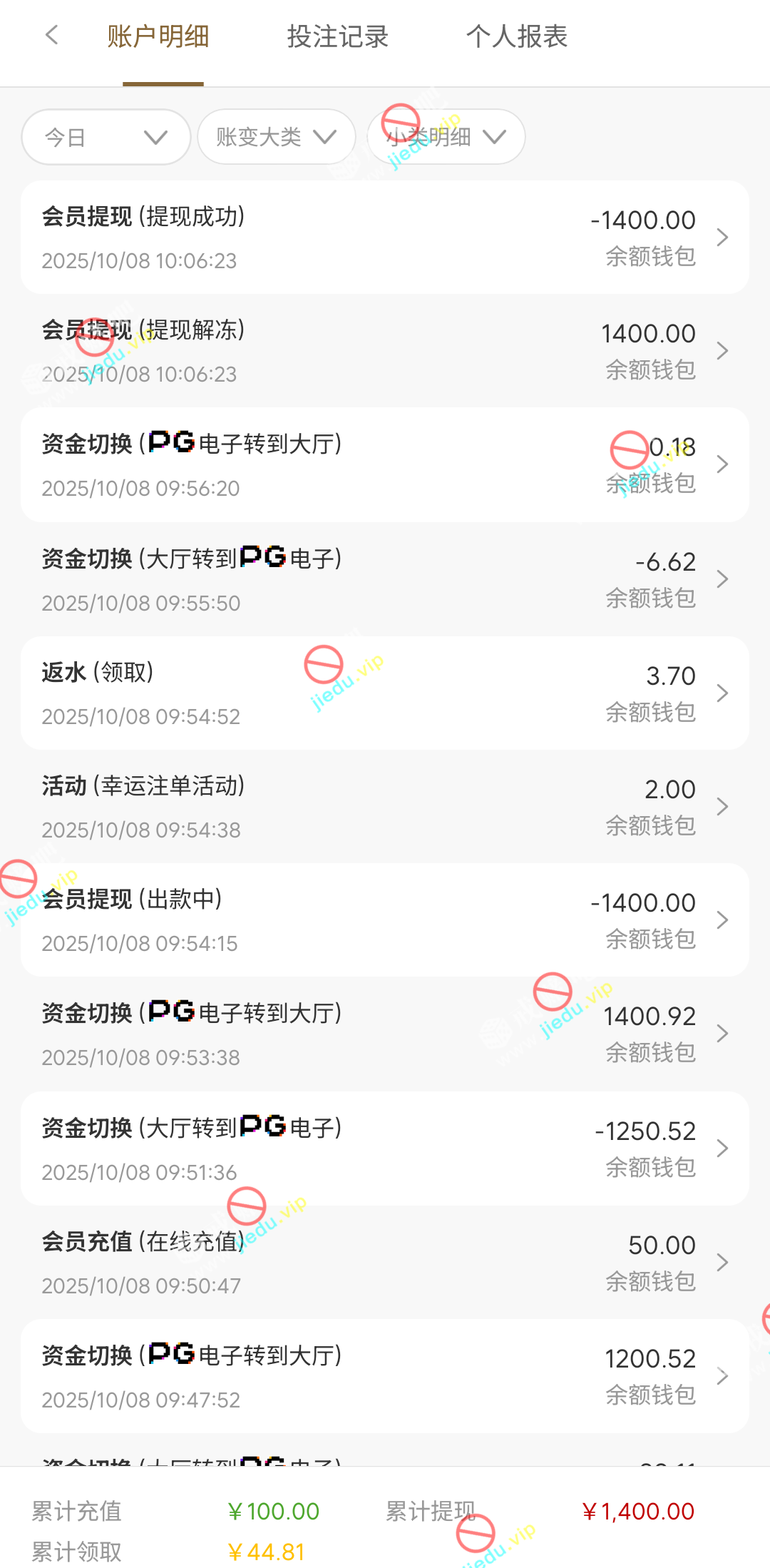Switch to the 投注记录 tab
This screenshot has width=770, height=1568.
(x=337, y=37)
